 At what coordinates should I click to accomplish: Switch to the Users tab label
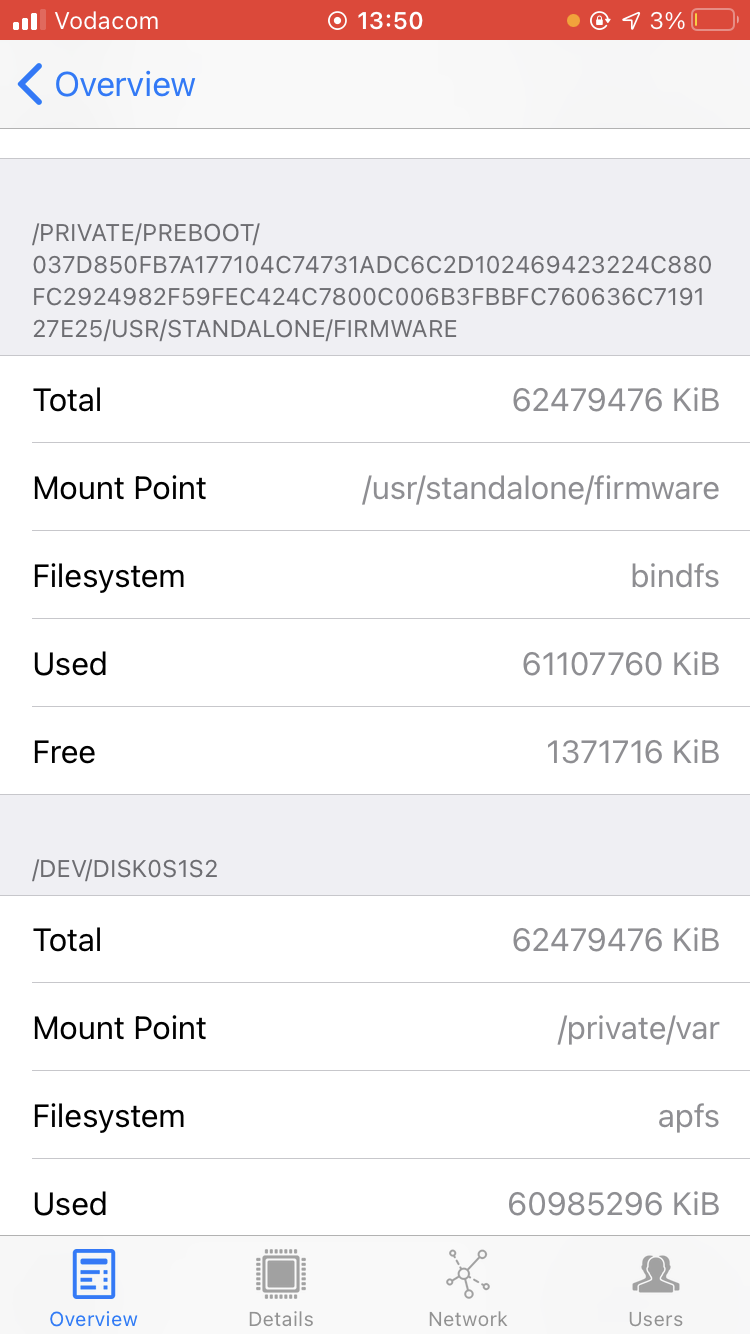point(656,1318)
